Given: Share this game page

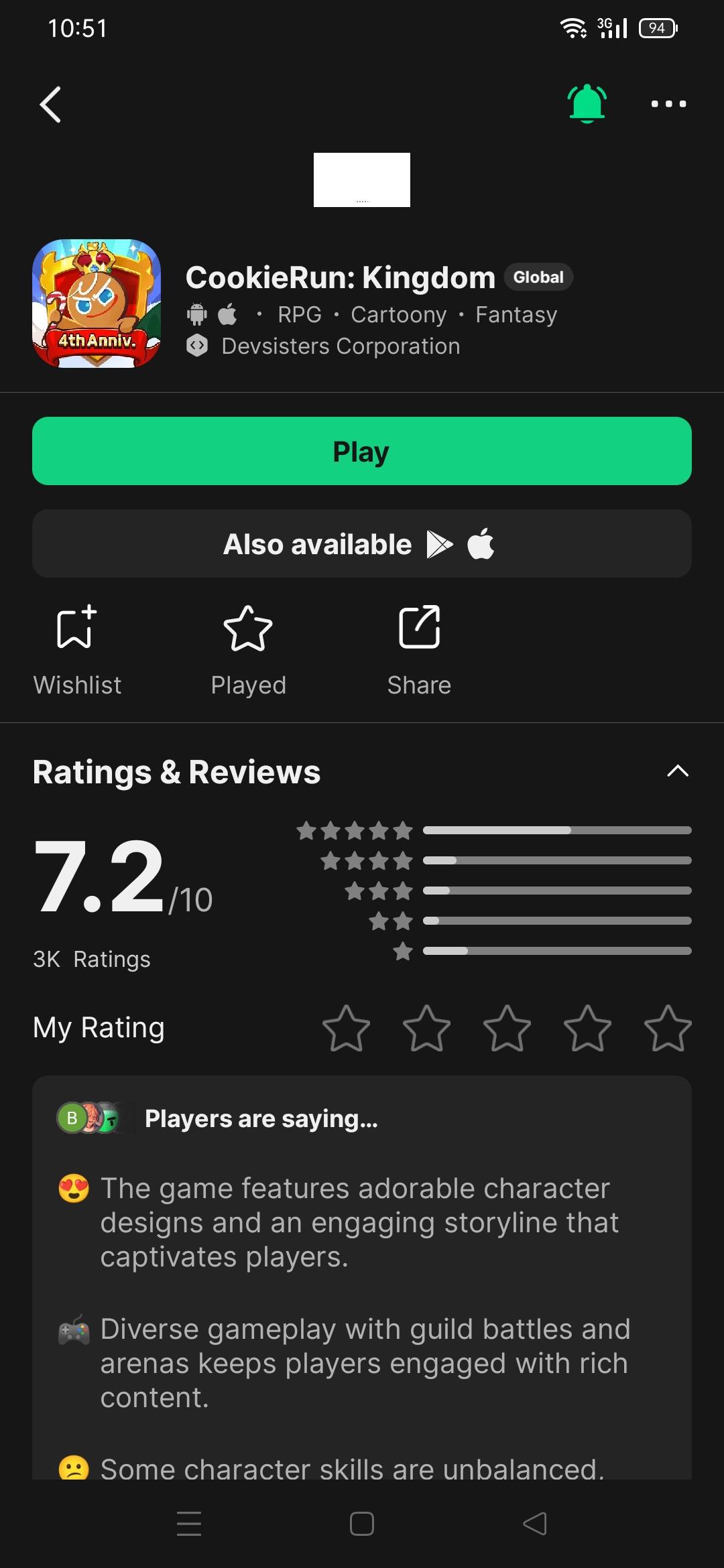Looking at the screenshot, I should [x=419, y=650].
